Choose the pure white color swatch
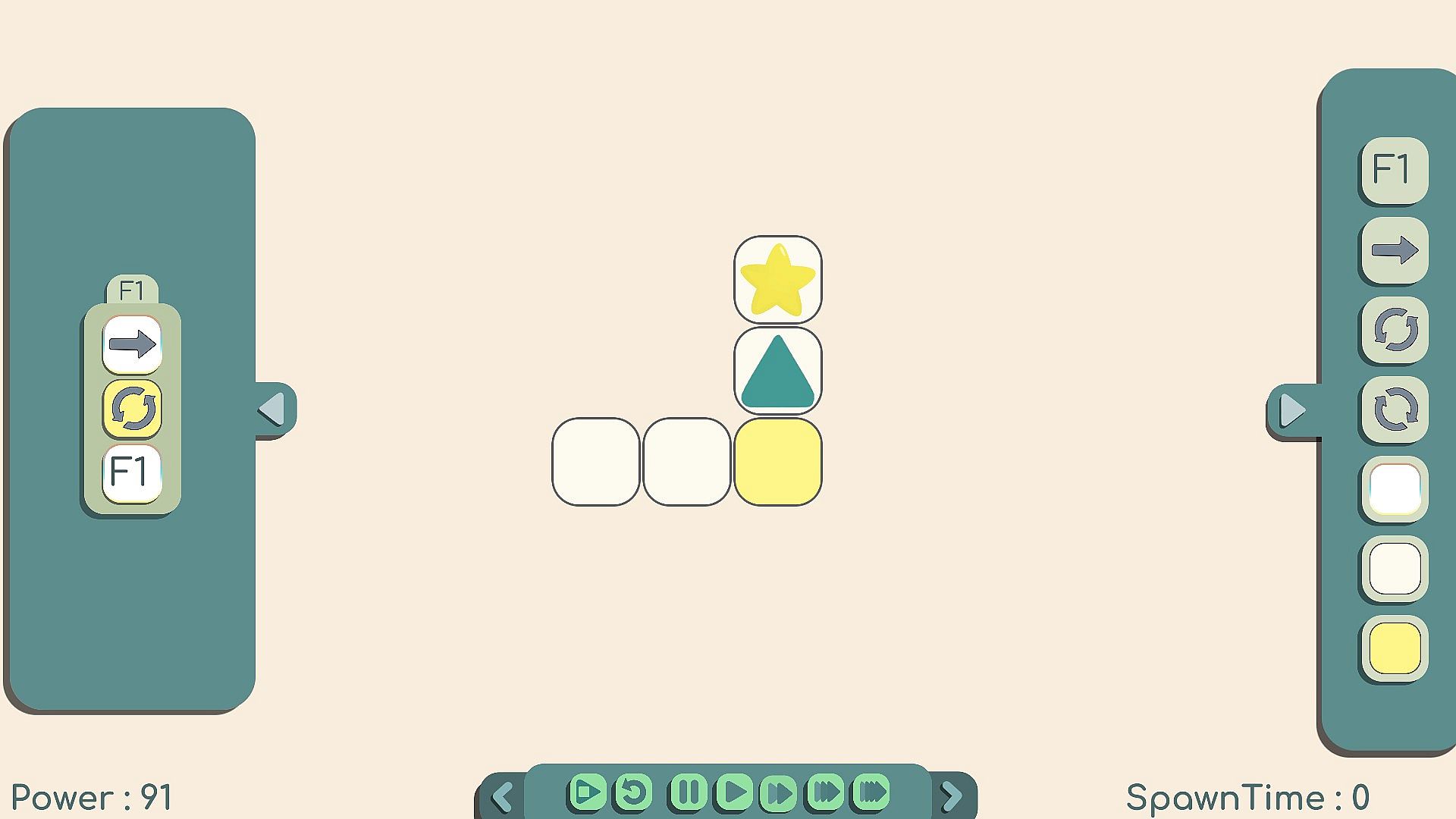 click(x=1394, y=490)
